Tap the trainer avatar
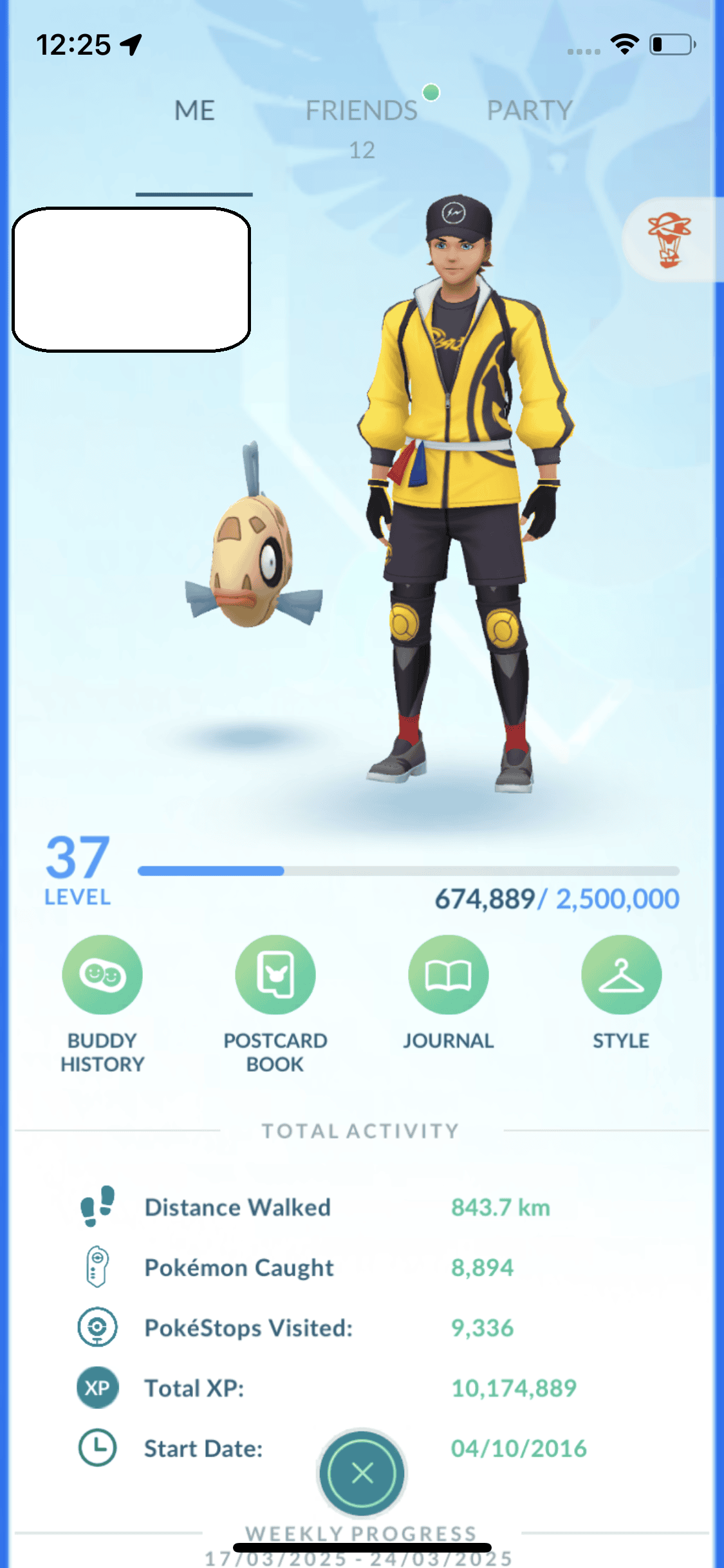Screen dimensions: 724x1568 coord(460,489)
